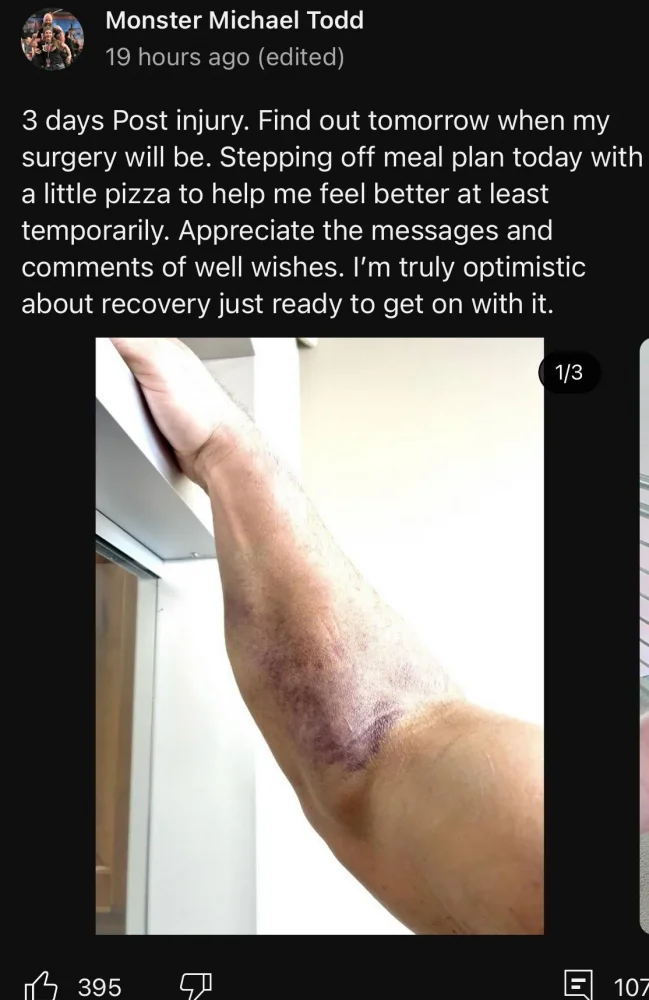Open Monster Michael Todd's channel avatar
649x1000 pixels.
52,39
